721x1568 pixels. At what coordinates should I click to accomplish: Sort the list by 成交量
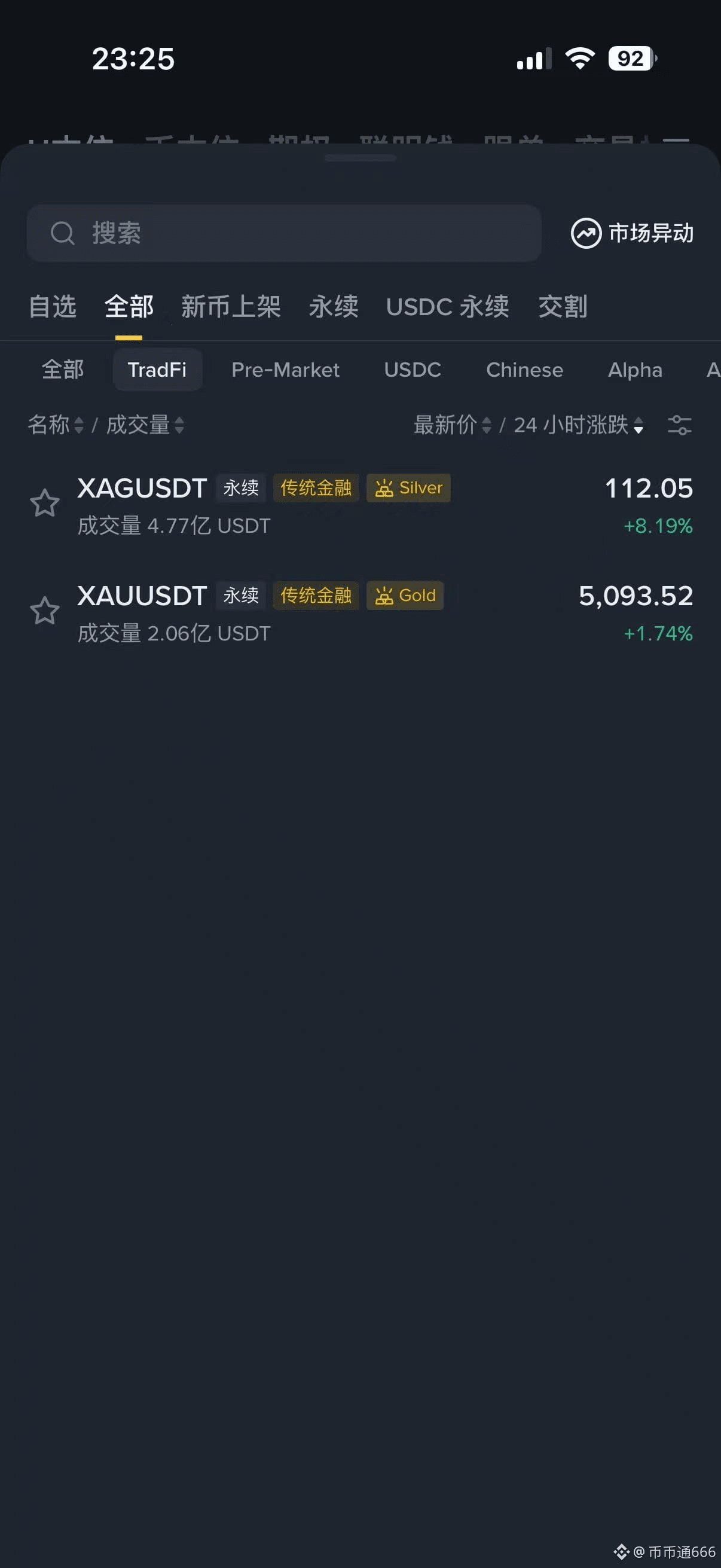[x=145, y=424]
